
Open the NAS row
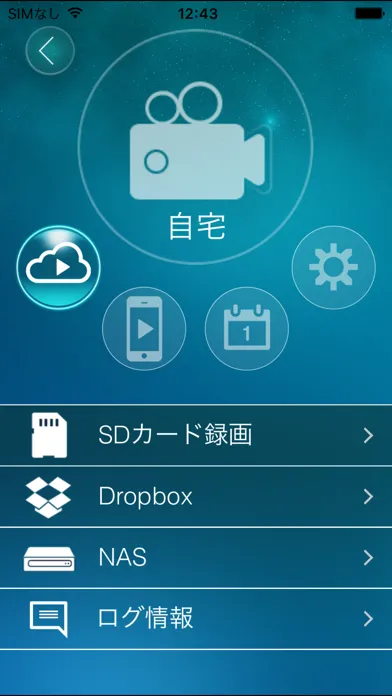(196, 558)
